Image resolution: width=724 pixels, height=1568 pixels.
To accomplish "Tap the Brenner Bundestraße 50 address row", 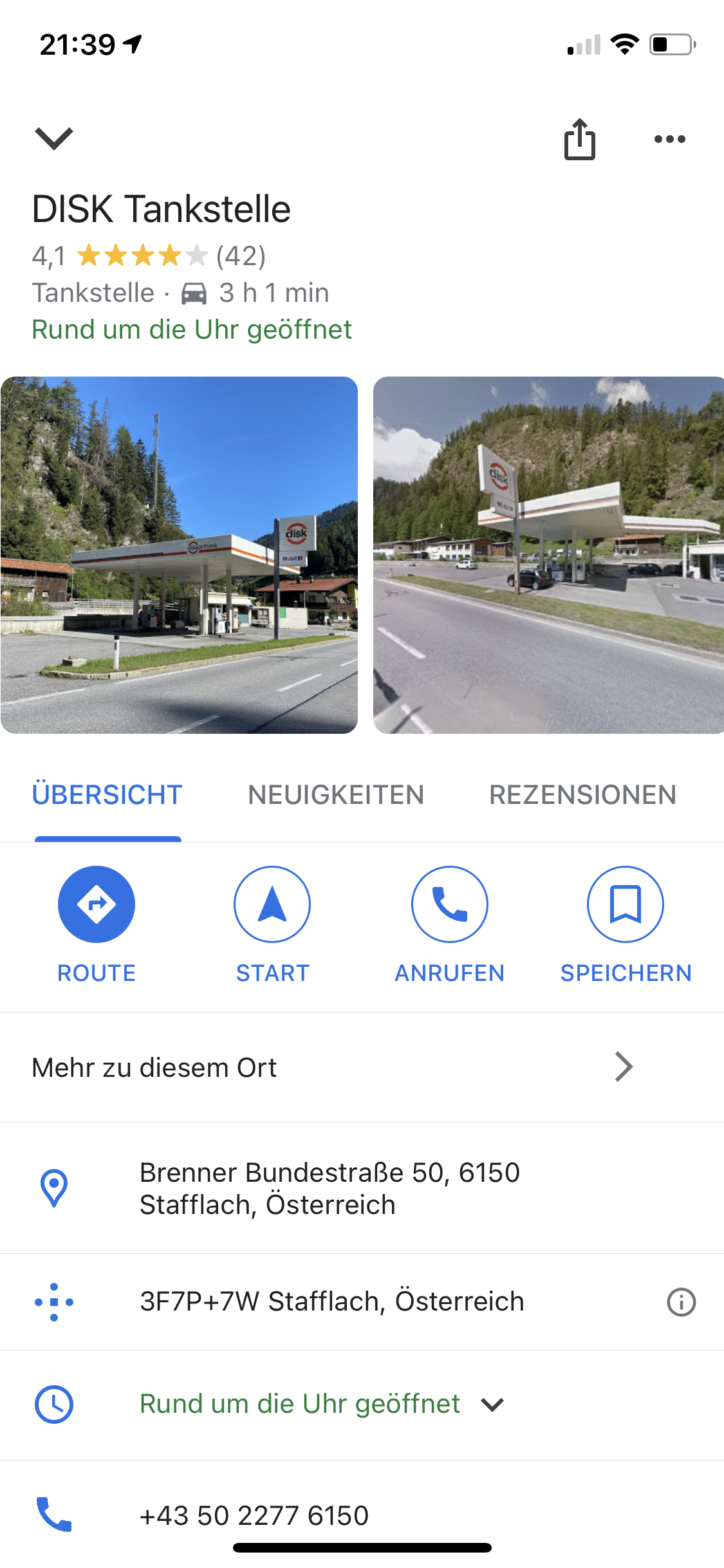I will [330, 1188].
